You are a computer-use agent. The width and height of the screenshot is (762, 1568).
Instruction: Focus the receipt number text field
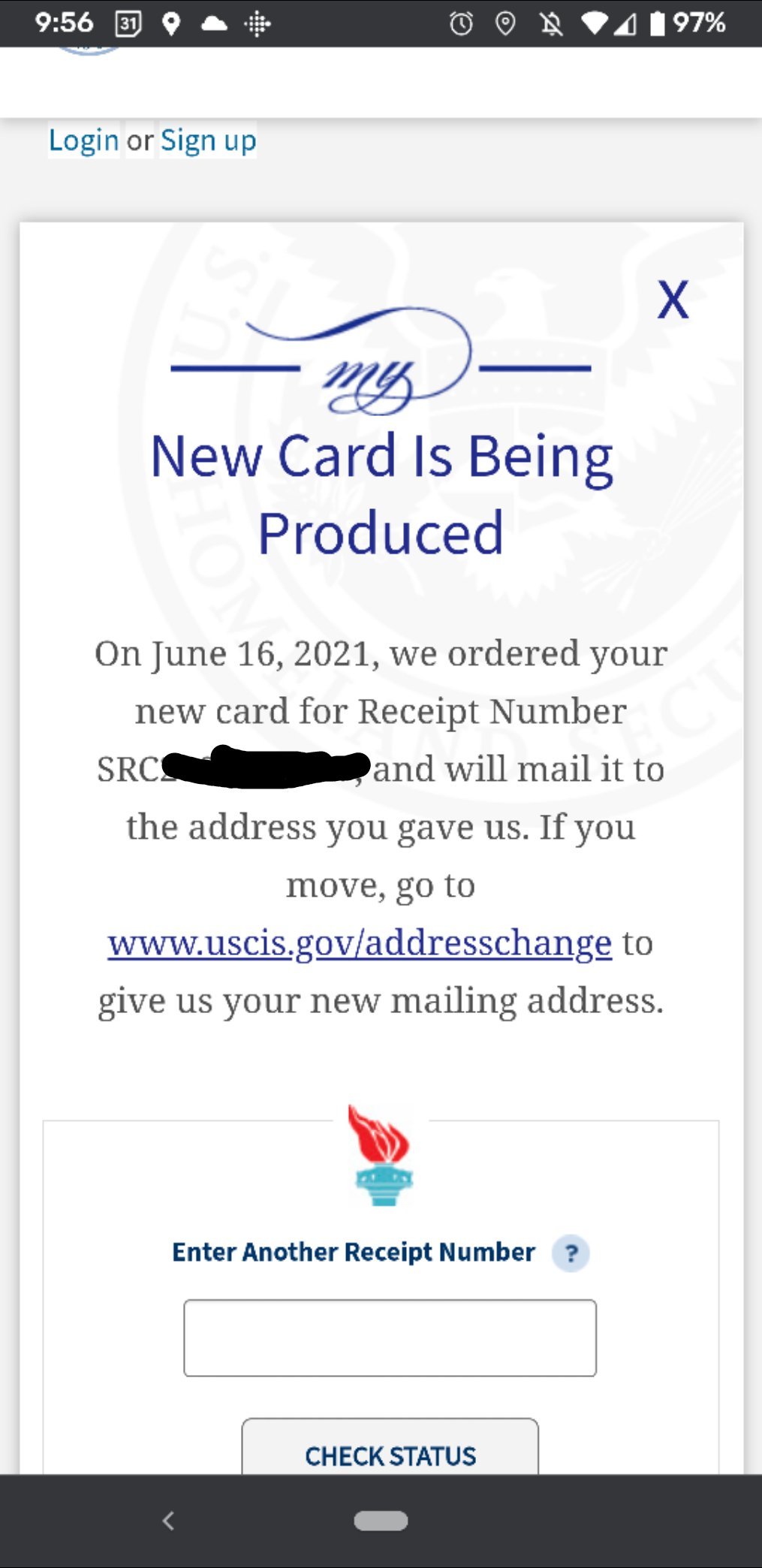pyautogui.click(x=390, y=1337)
